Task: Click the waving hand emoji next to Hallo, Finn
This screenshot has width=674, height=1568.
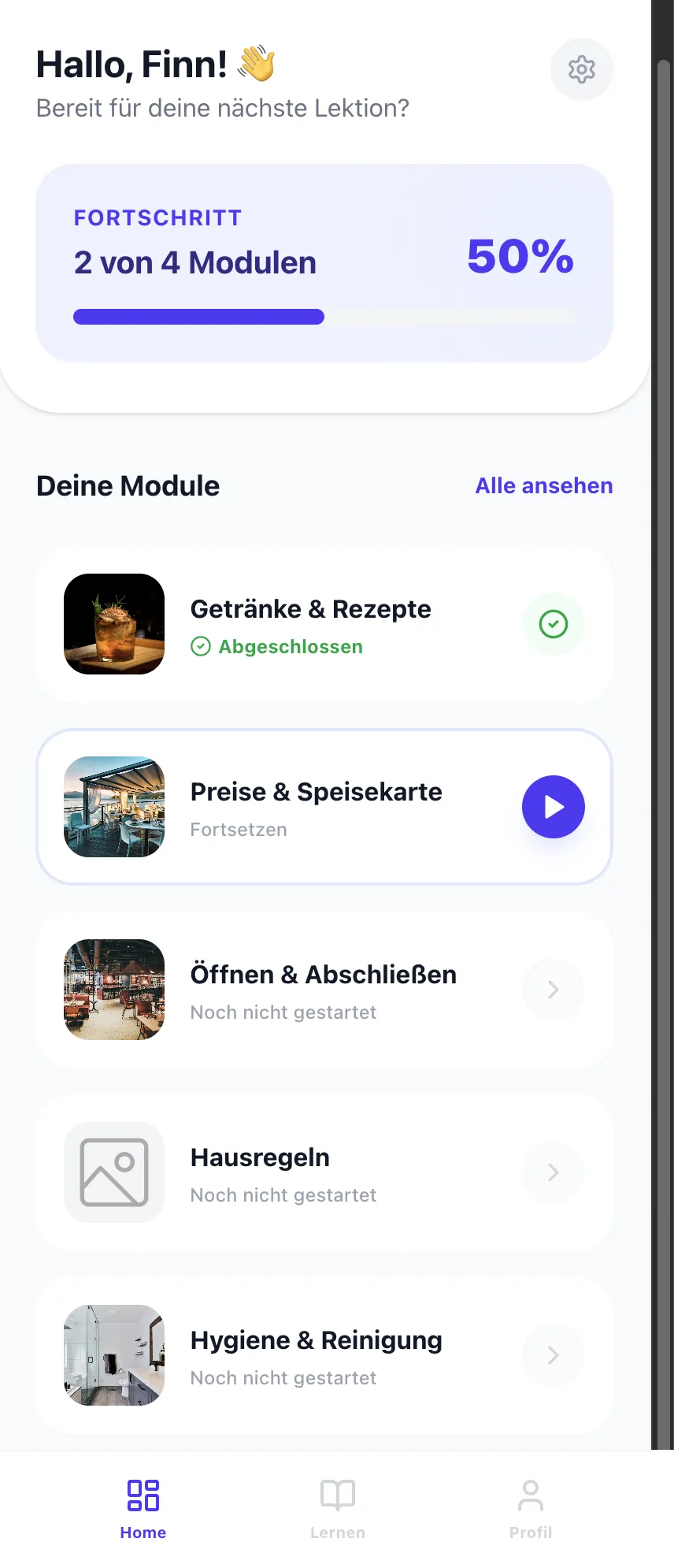Action: click(x=254, y=61)
